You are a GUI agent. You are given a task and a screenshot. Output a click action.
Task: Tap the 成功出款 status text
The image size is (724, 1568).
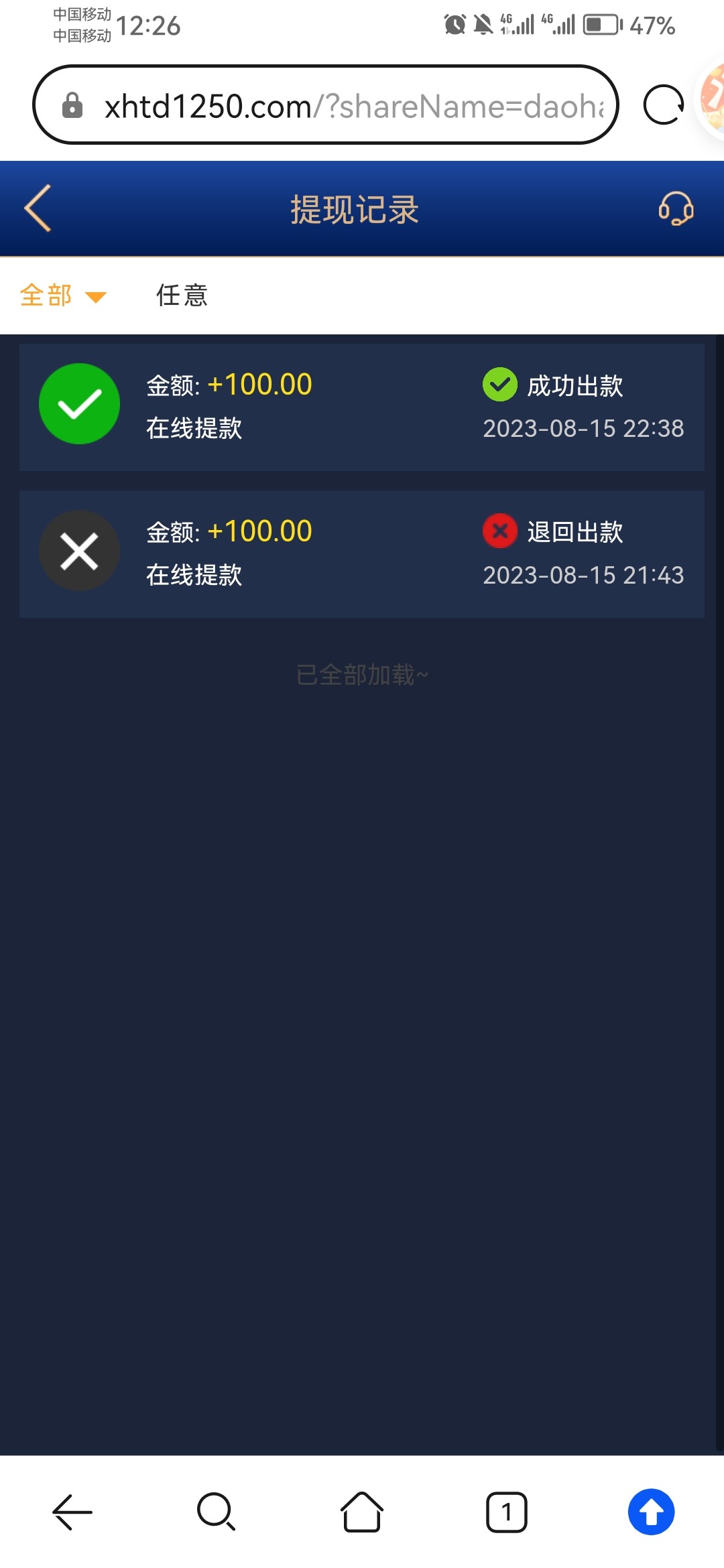[574, 385]
